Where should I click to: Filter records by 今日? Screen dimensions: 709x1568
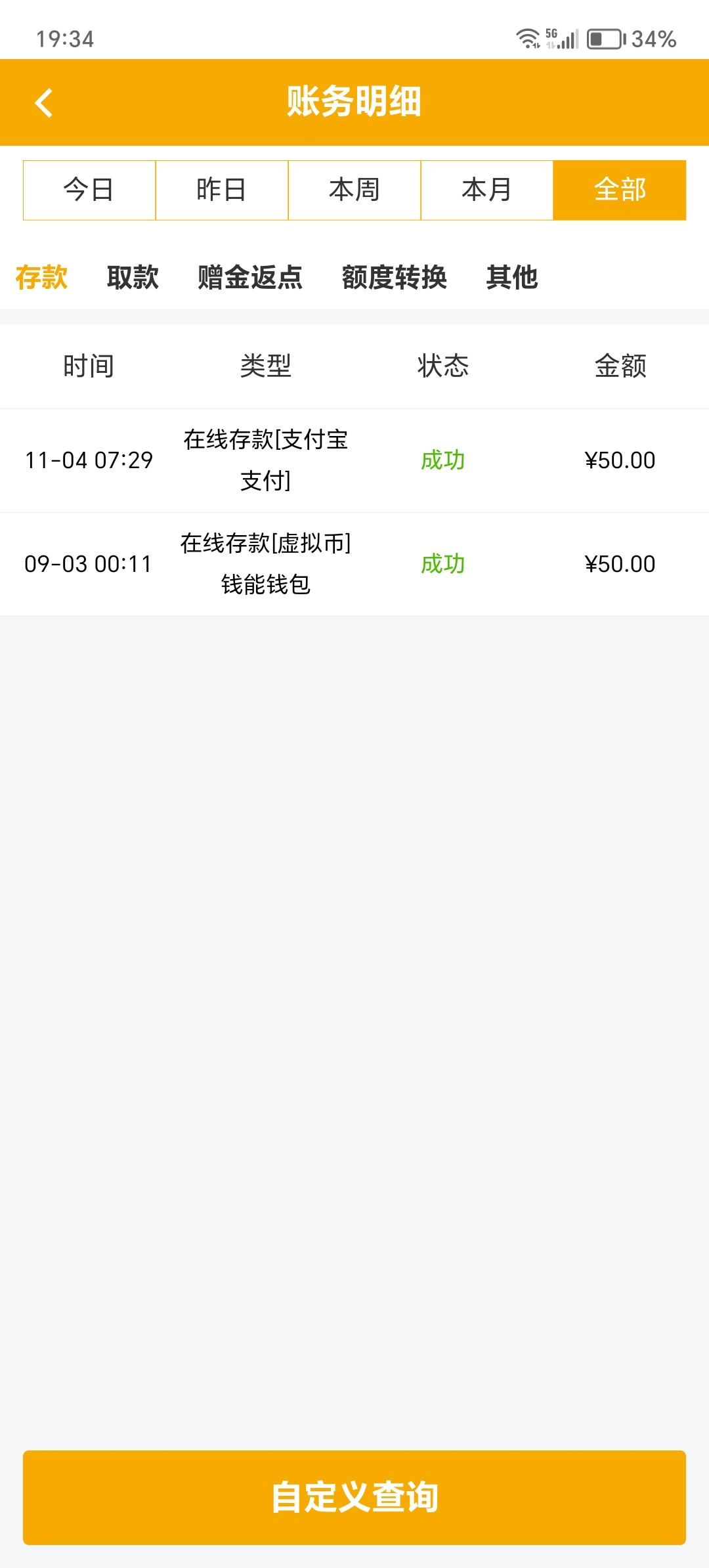pos(89,190)
